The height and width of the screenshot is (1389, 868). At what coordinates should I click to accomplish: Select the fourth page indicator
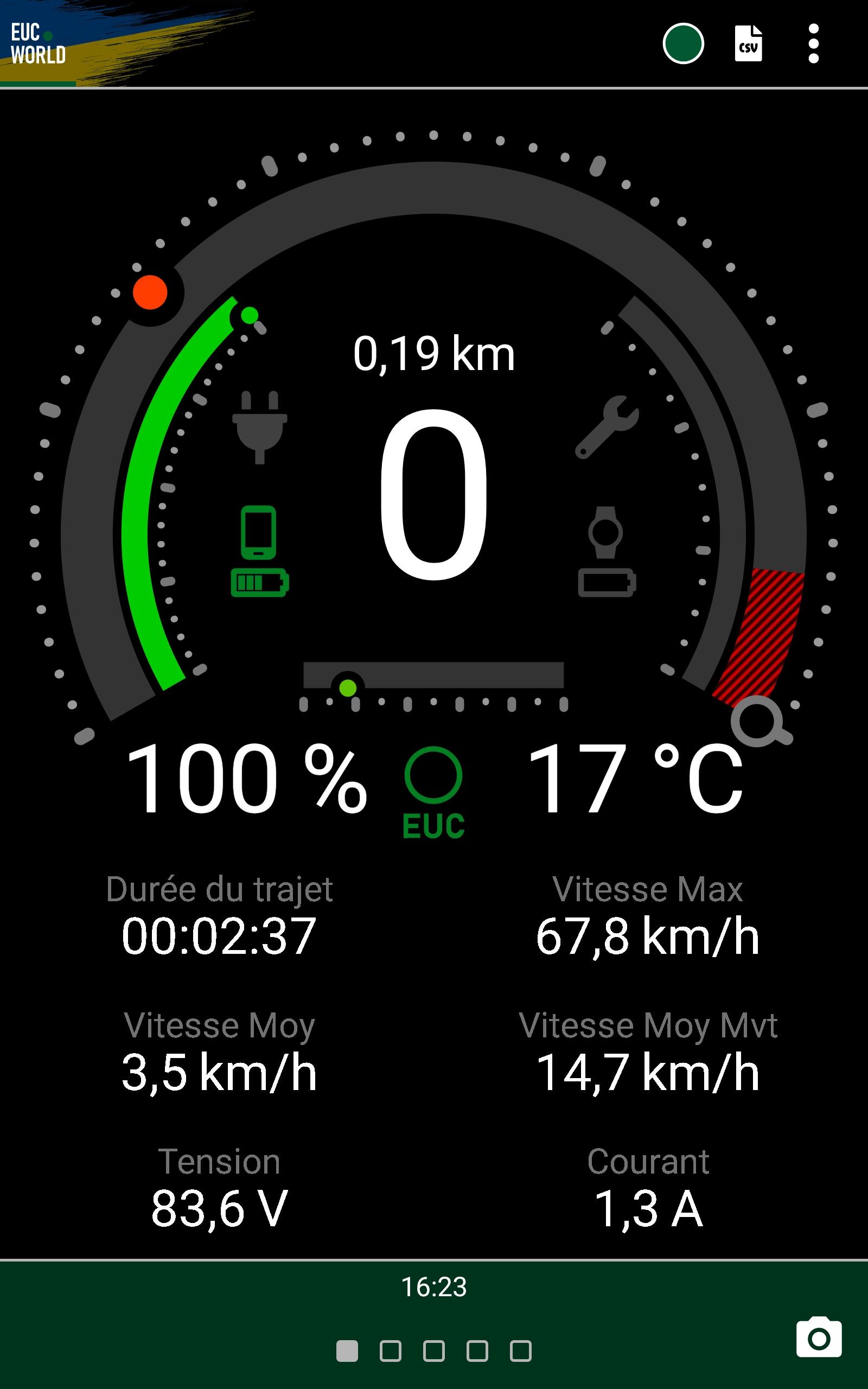click(x=477, y=1351)
